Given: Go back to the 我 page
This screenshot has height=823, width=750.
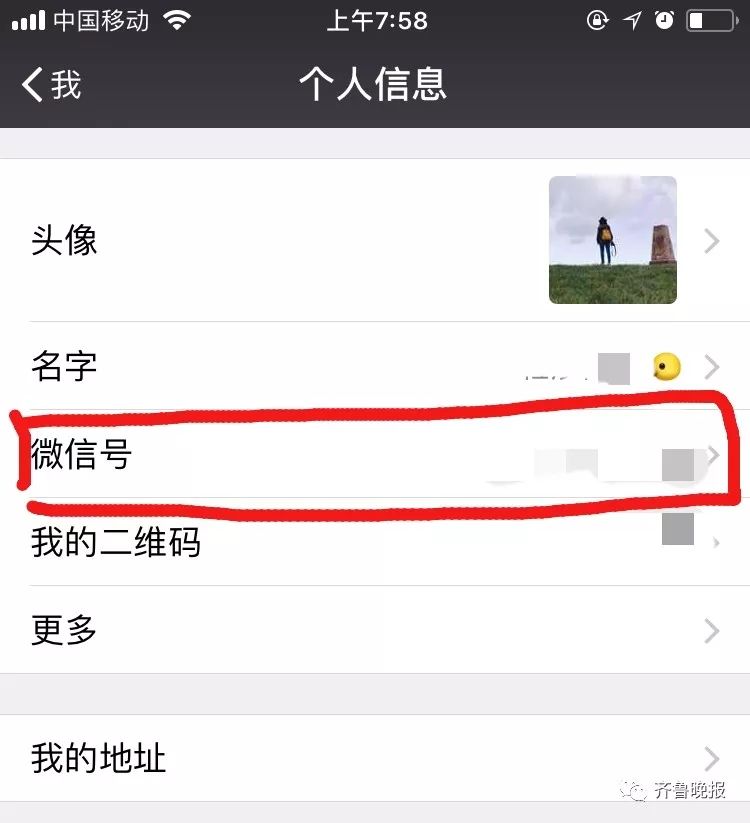Looking at the screenshot, I should pyautogui.click(x=52, y=85).
